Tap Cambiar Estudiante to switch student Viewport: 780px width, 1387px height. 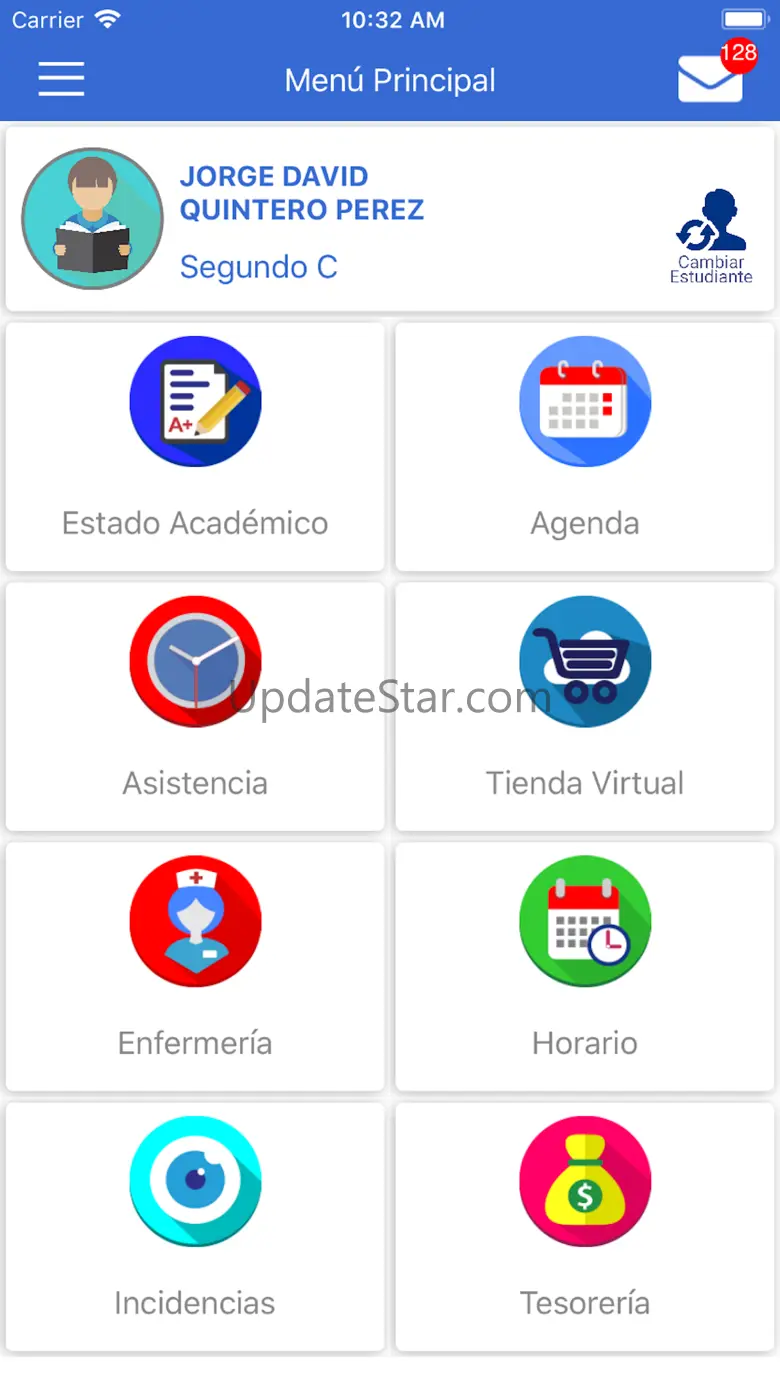pos(711,237)
